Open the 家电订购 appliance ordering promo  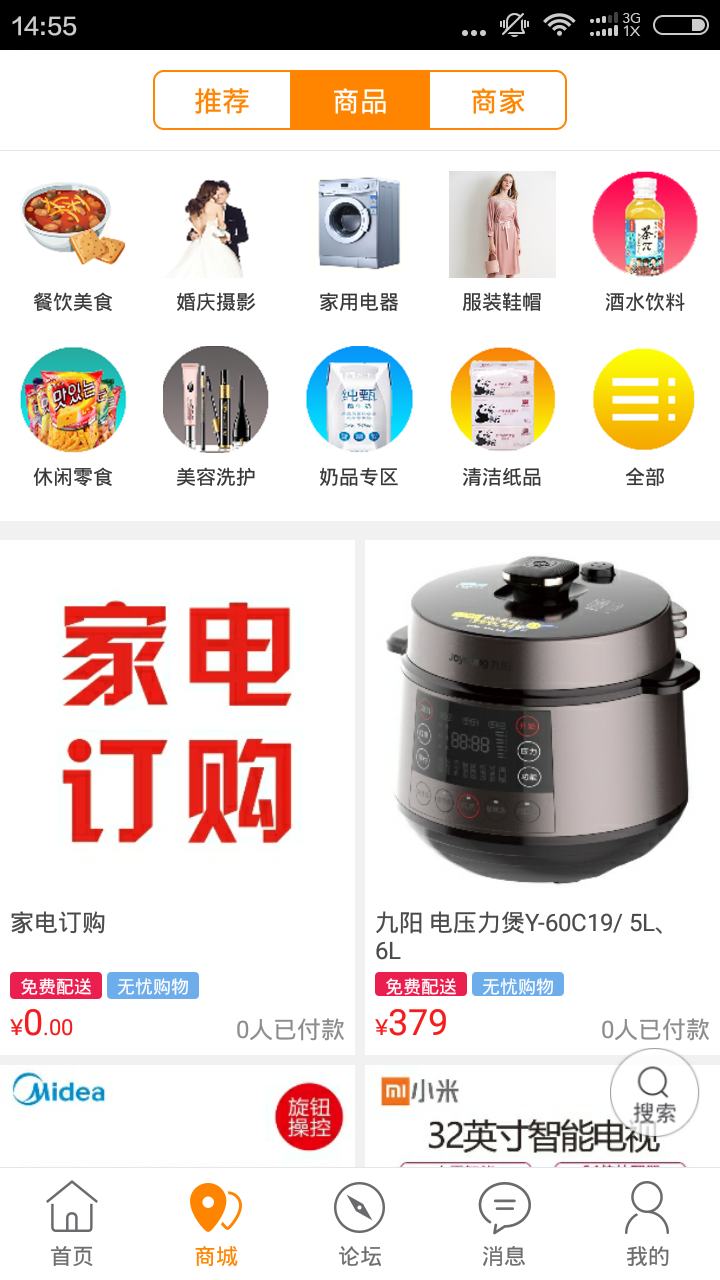coord(178,730)
